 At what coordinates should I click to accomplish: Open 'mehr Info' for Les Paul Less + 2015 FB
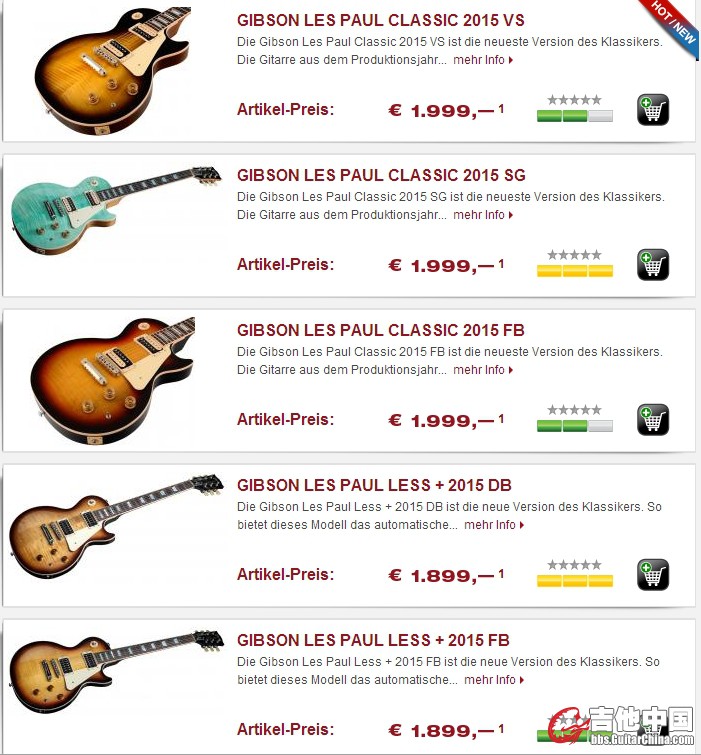(493, 680)
